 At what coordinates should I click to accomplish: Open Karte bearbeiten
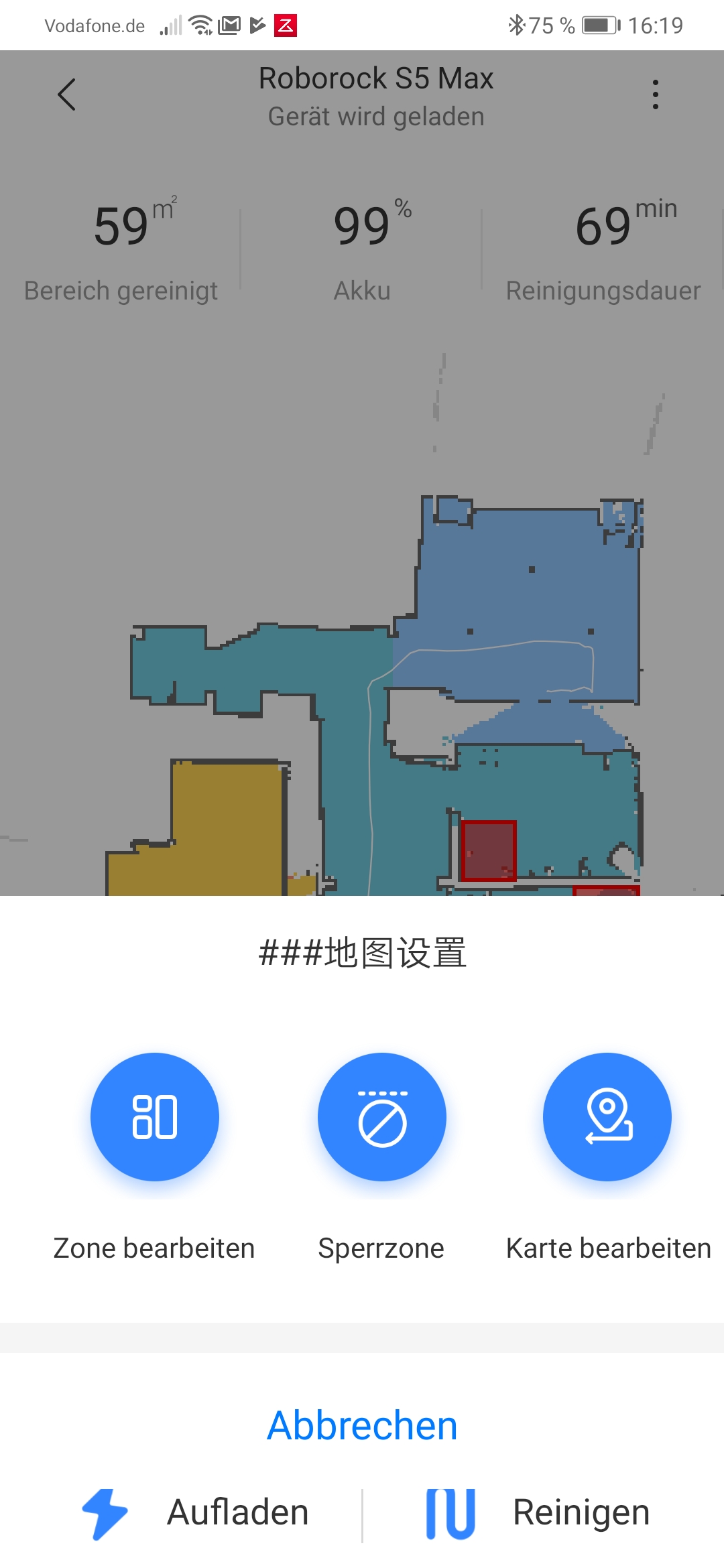click(x=607, y=1117)
